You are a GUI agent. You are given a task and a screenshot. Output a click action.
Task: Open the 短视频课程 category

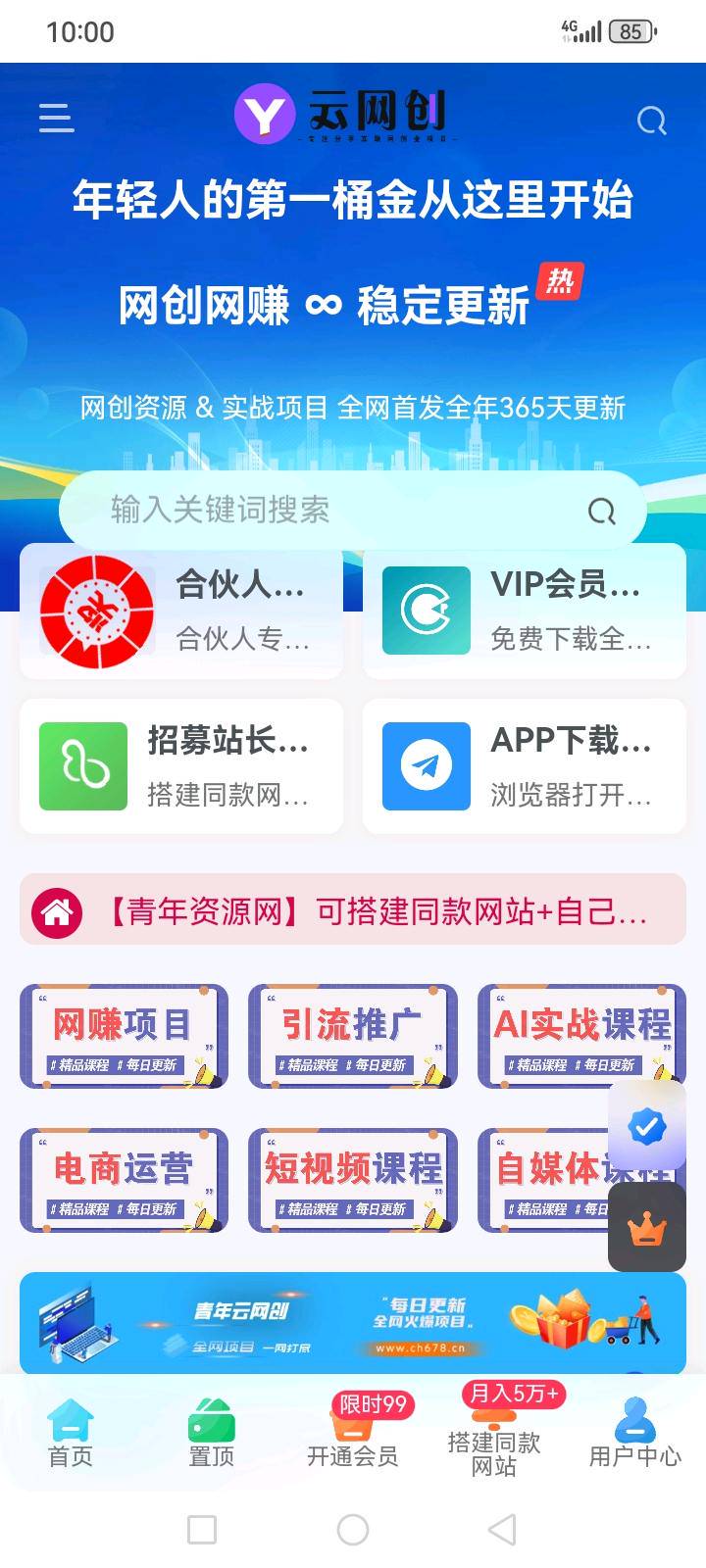point(353,1180)
